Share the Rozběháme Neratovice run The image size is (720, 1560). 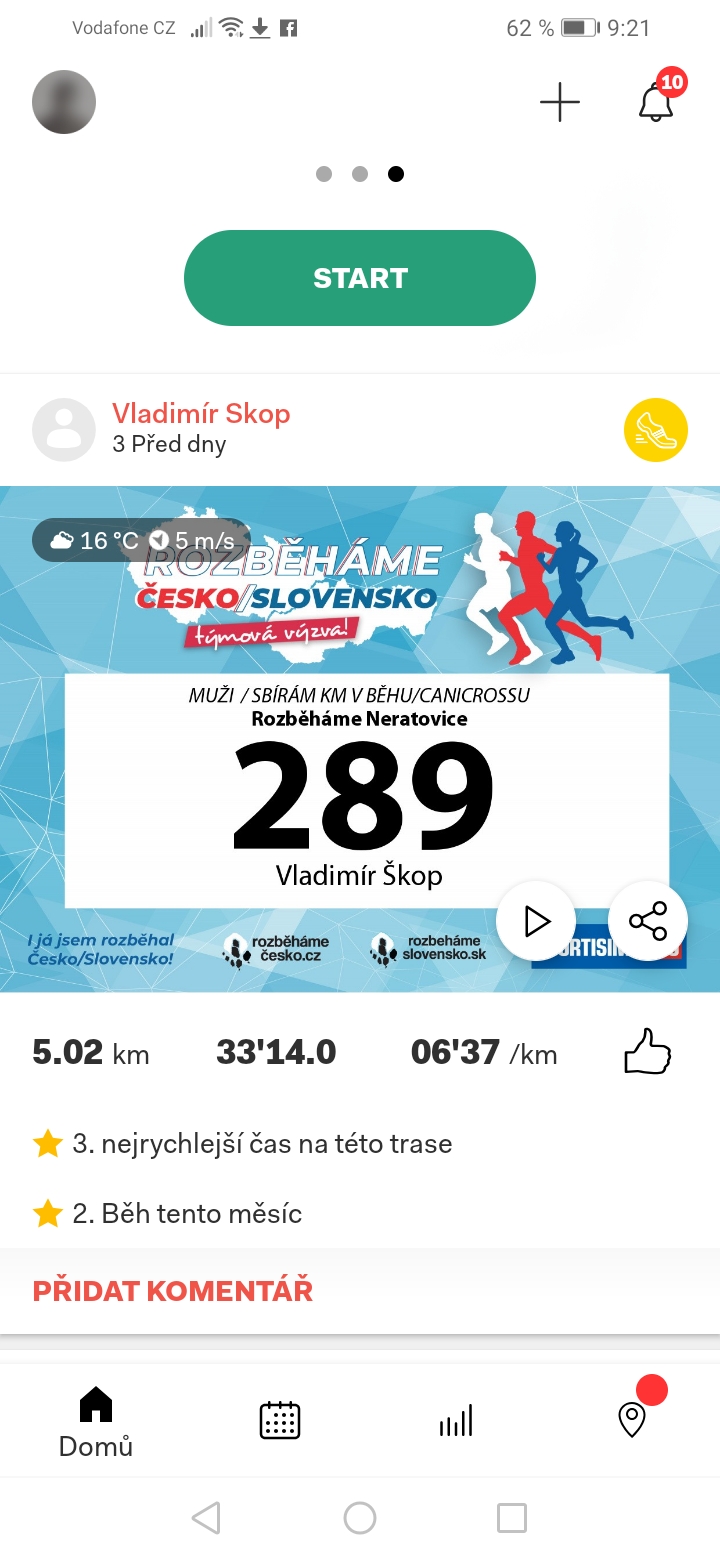click(648, 921)
